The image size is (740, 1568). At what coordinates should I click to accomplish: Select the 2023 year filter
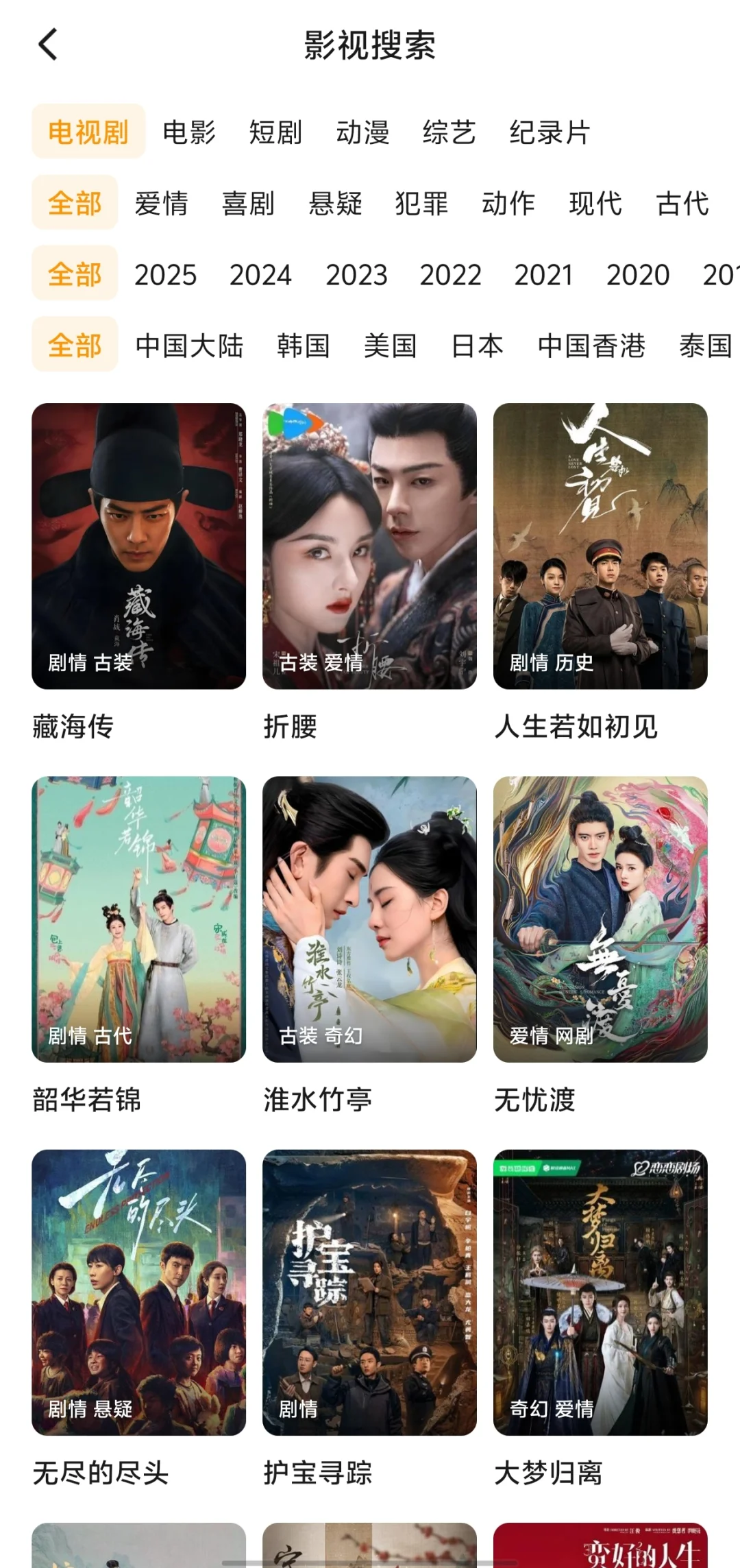point(356,275)
